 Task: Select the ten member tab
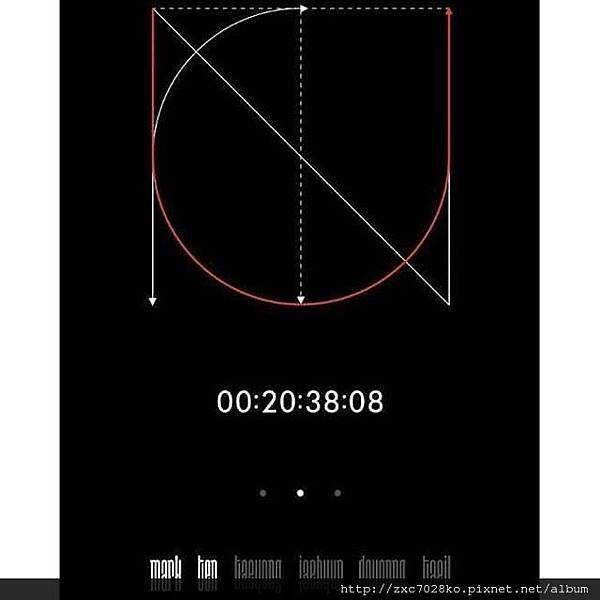[x=208, y=569]
